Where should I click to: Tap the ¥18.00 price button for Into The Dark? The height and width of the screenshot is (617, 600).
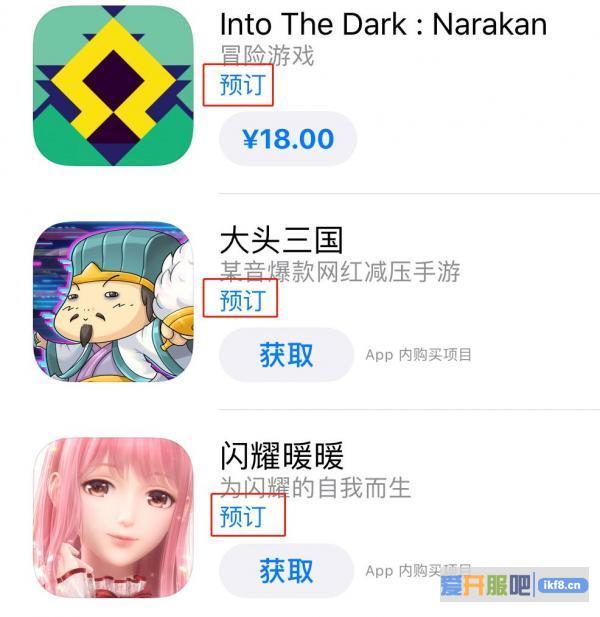[x=287, y=138]
